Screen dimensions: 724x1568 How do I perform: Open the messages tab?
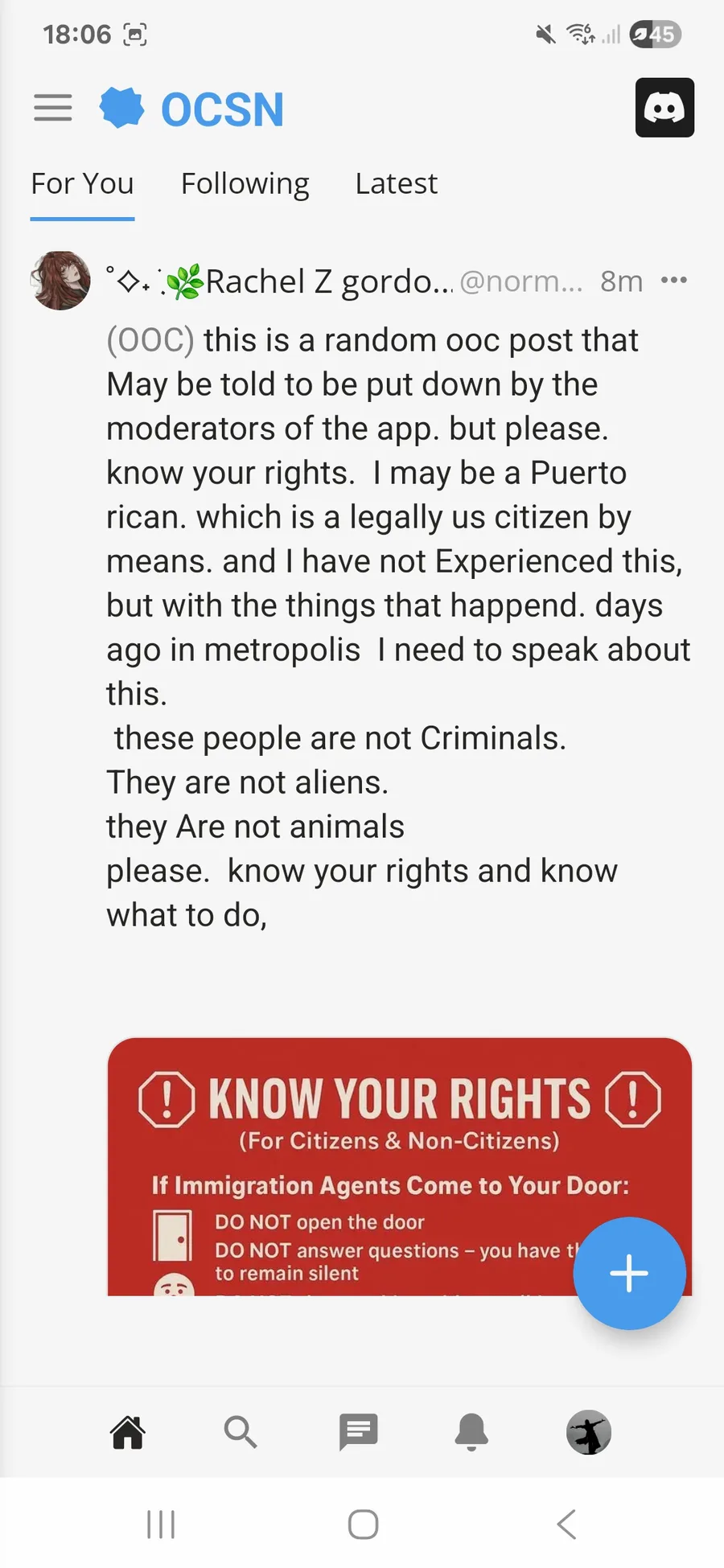pyautogui.click(x=358, y=1432)
